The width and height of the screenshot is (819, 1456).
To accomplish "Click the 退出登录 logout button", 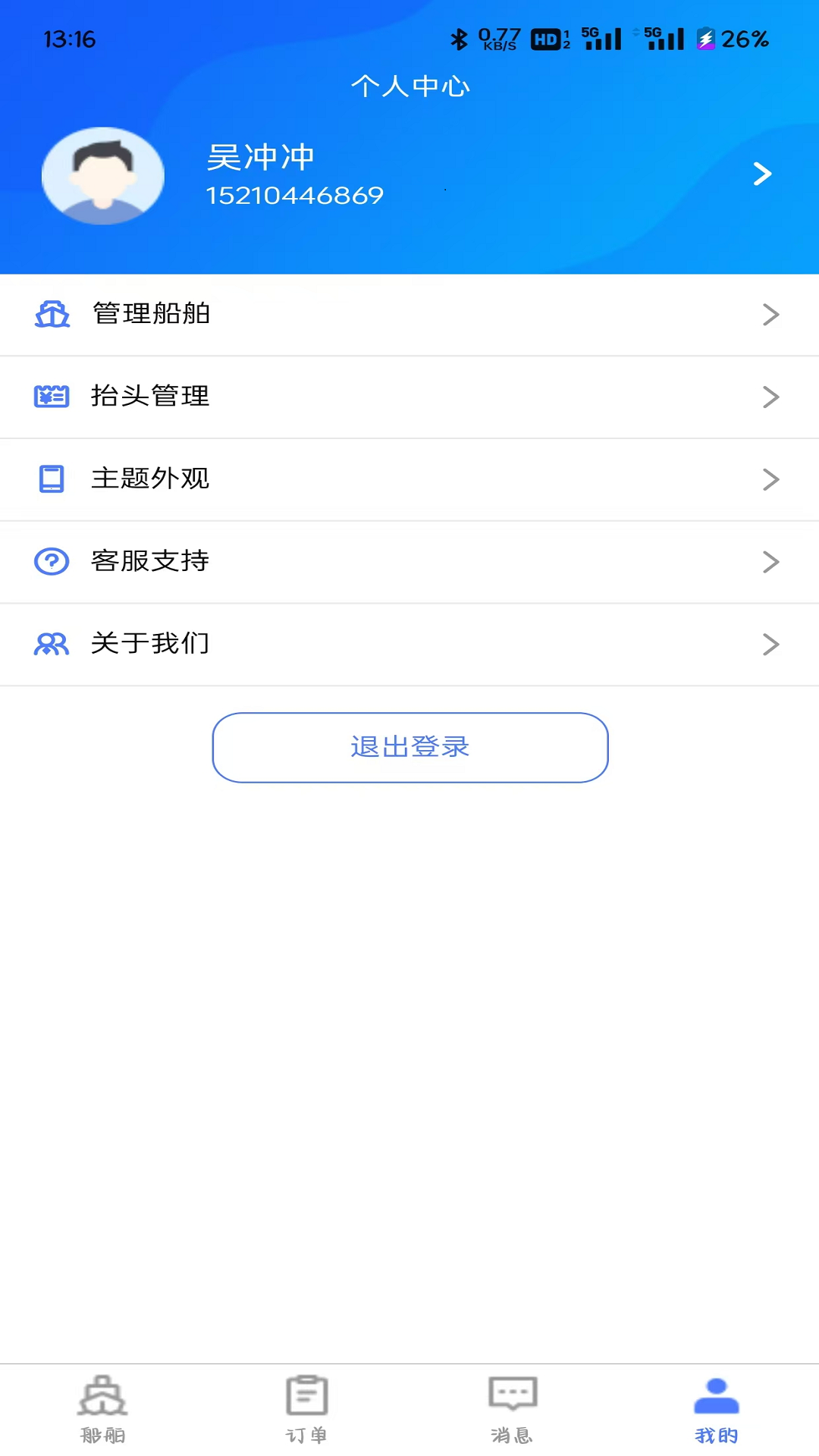I will (409, 747).
